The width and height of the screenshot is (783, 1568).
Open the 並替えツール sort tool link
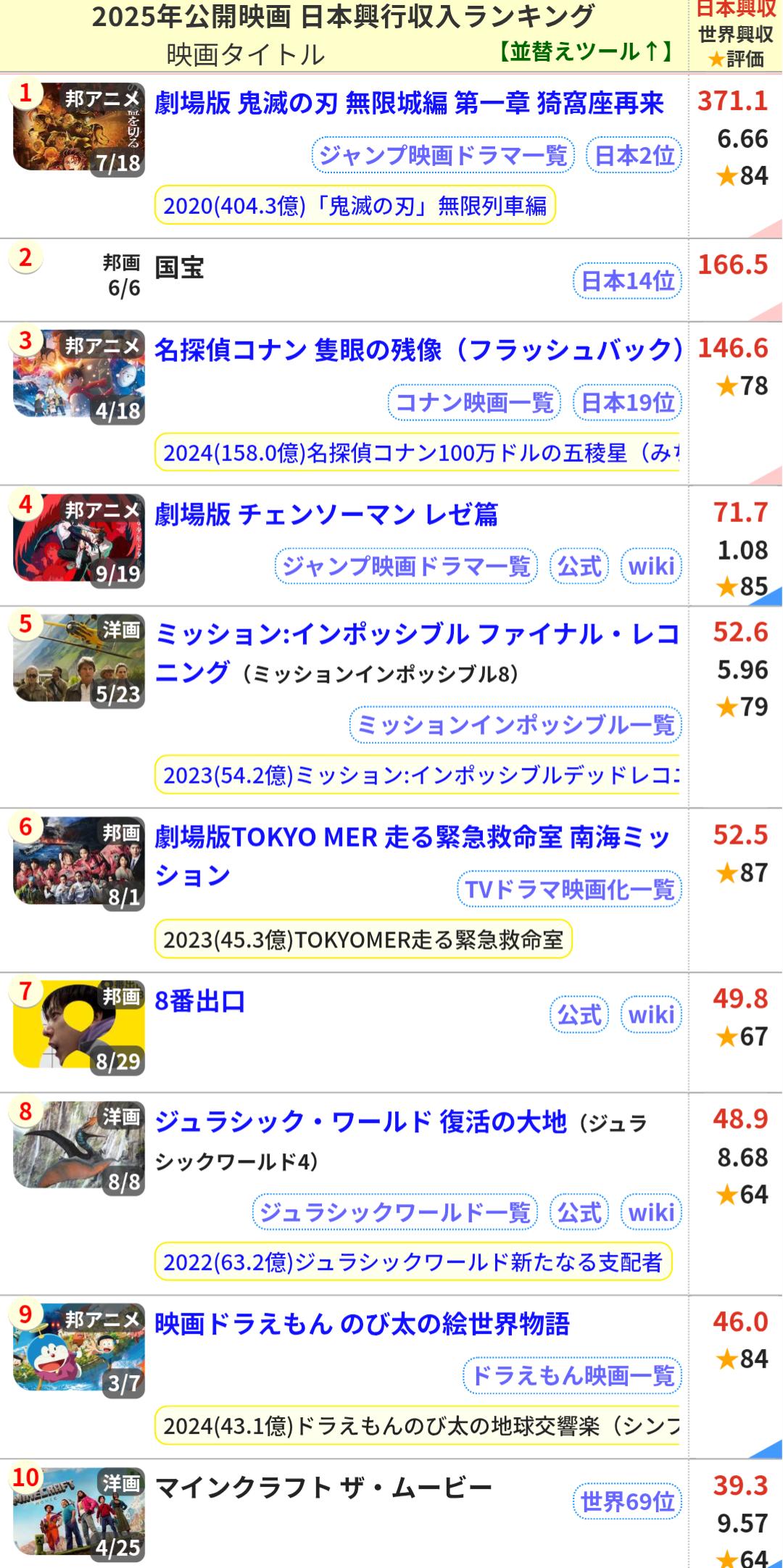pos(586,51)
